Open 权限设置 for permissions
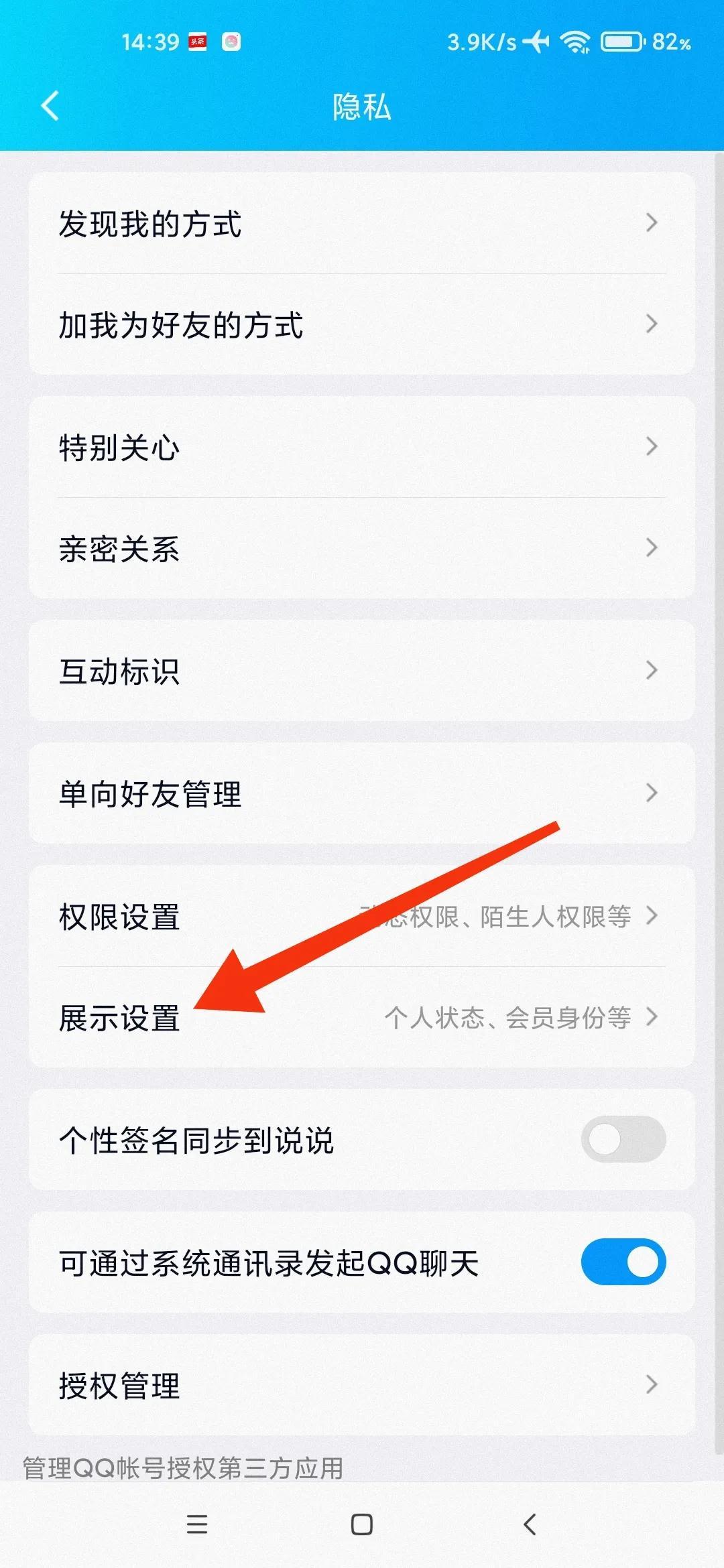 point(361,916)
